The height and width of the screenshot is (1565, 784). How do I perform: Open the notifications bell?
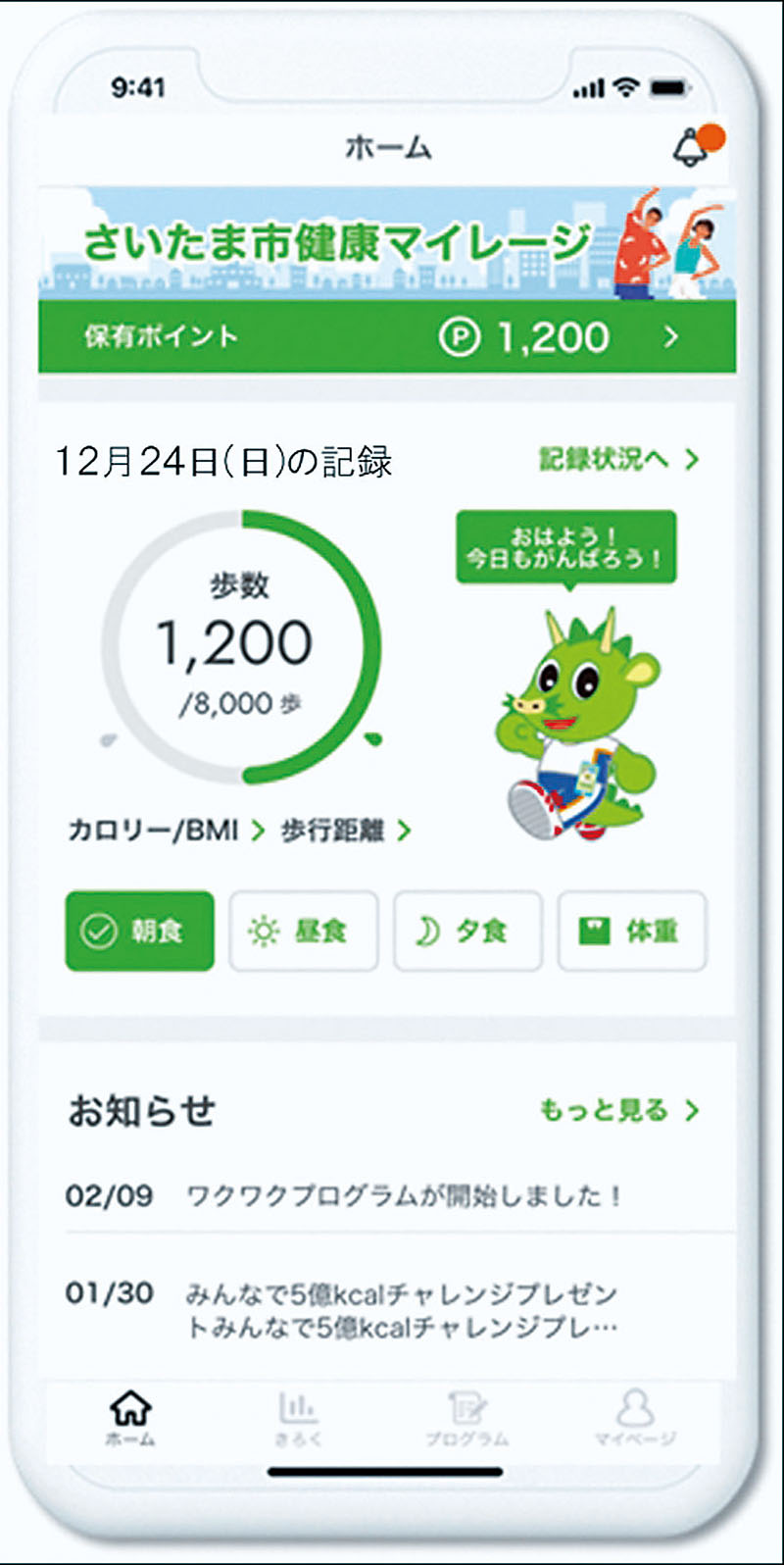pos(694,145)
